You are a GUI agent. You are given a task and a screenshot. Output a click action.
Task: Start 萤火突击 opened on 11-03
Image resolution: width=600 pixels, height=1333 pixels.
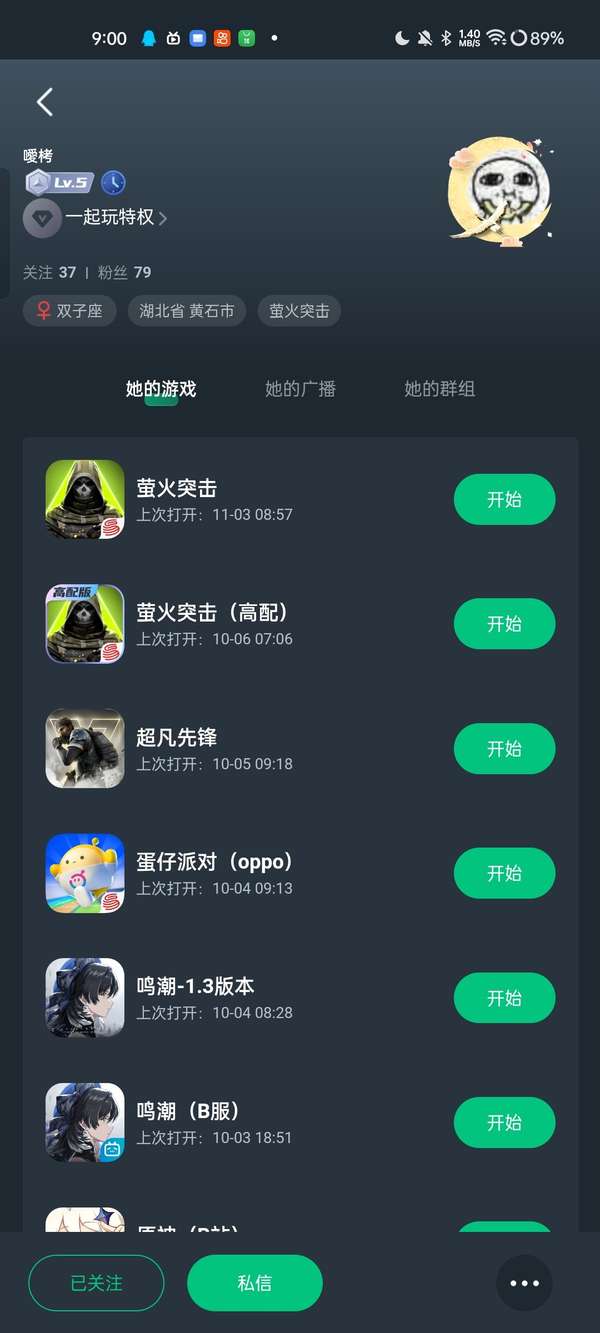pyautogui.click(x=504, y=499)
